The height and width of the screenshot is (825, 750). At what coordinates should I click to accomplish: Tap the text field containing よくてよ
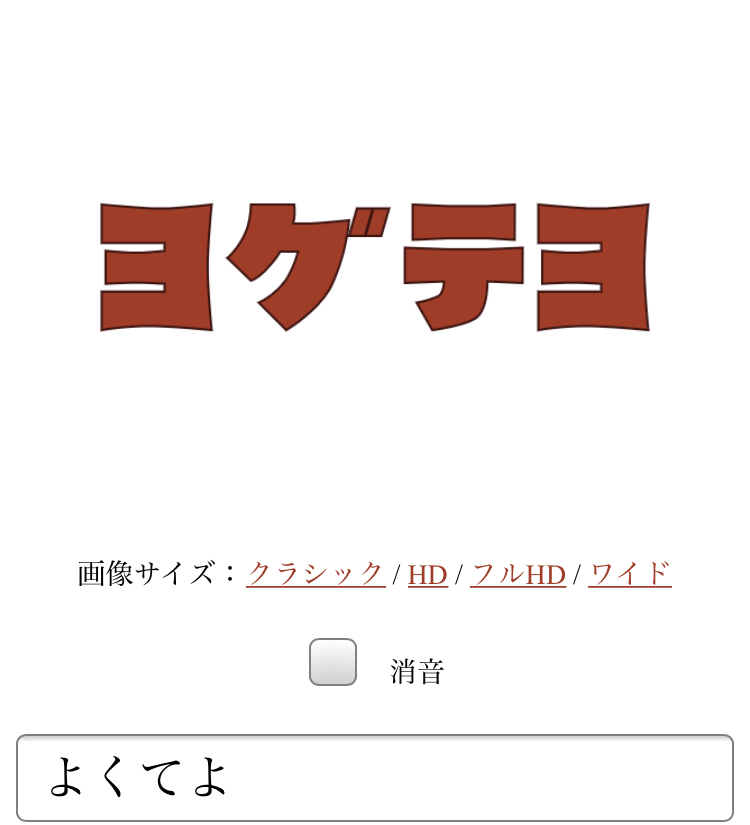(x=375, y=778)
